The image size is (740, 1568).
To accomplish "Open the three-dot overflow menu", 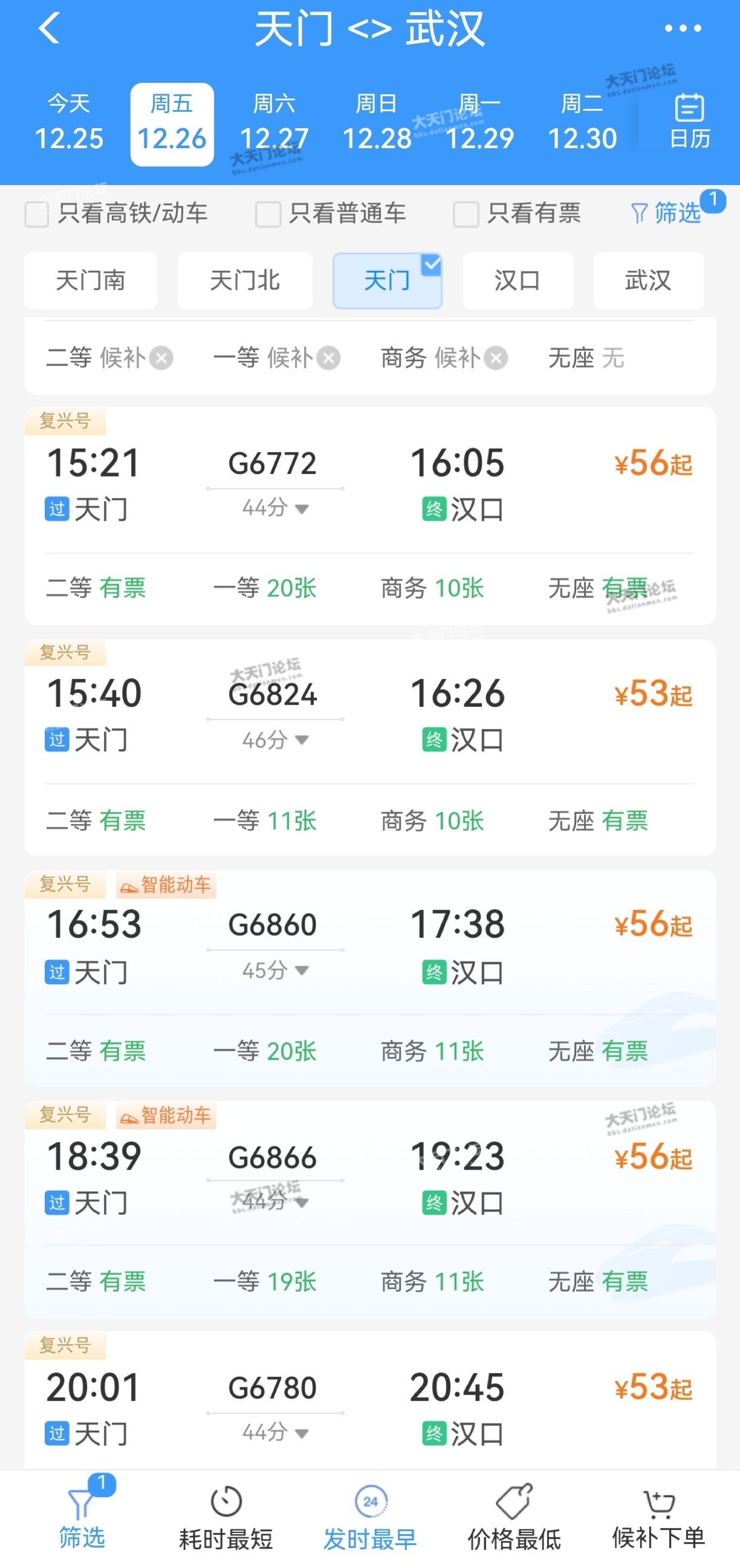I will point(682,28).
